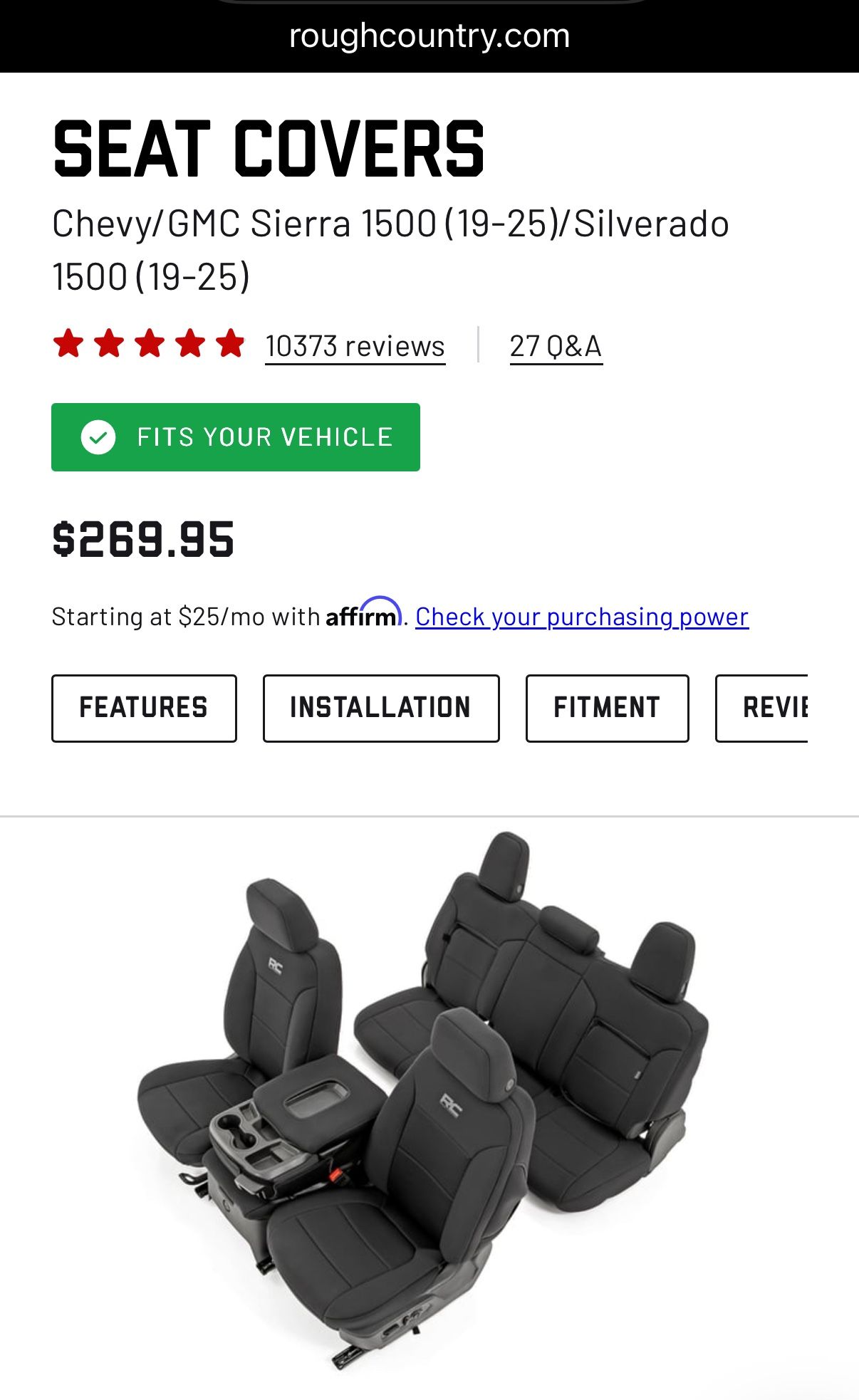This screenshot has width=859, height=1400.
Task: Click the fourth red star icon
Action: [x=191, y=343]
